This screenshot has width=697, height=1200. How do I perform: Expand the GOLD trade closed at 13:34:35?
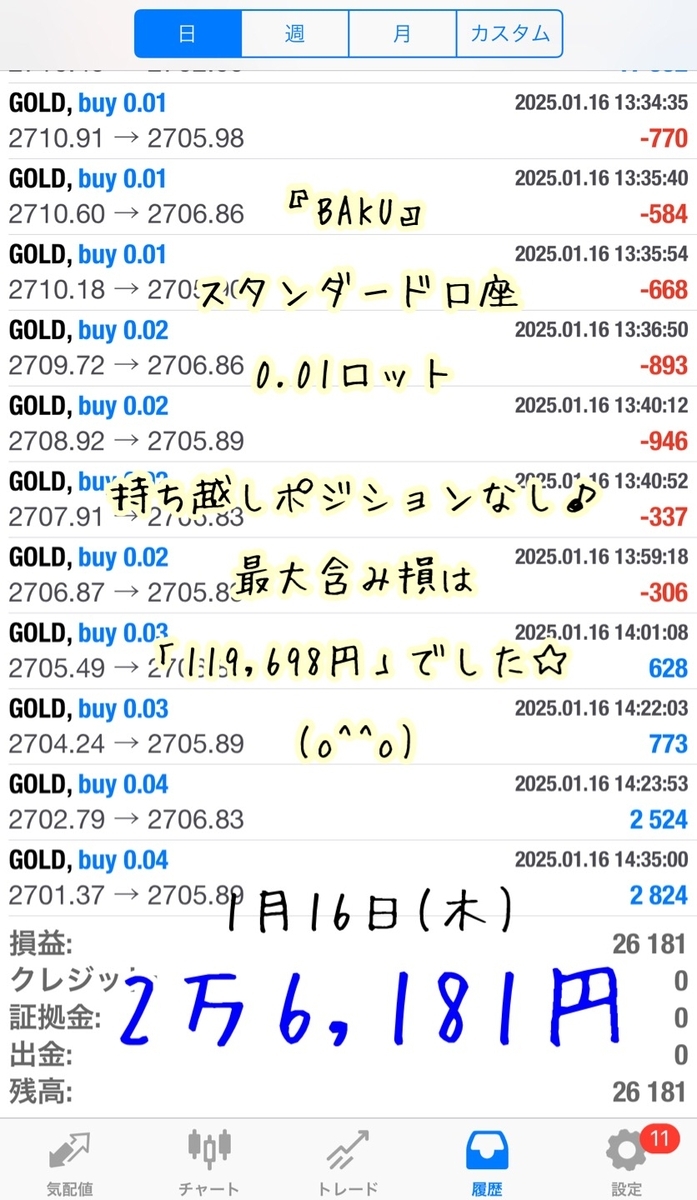point(348,121)
